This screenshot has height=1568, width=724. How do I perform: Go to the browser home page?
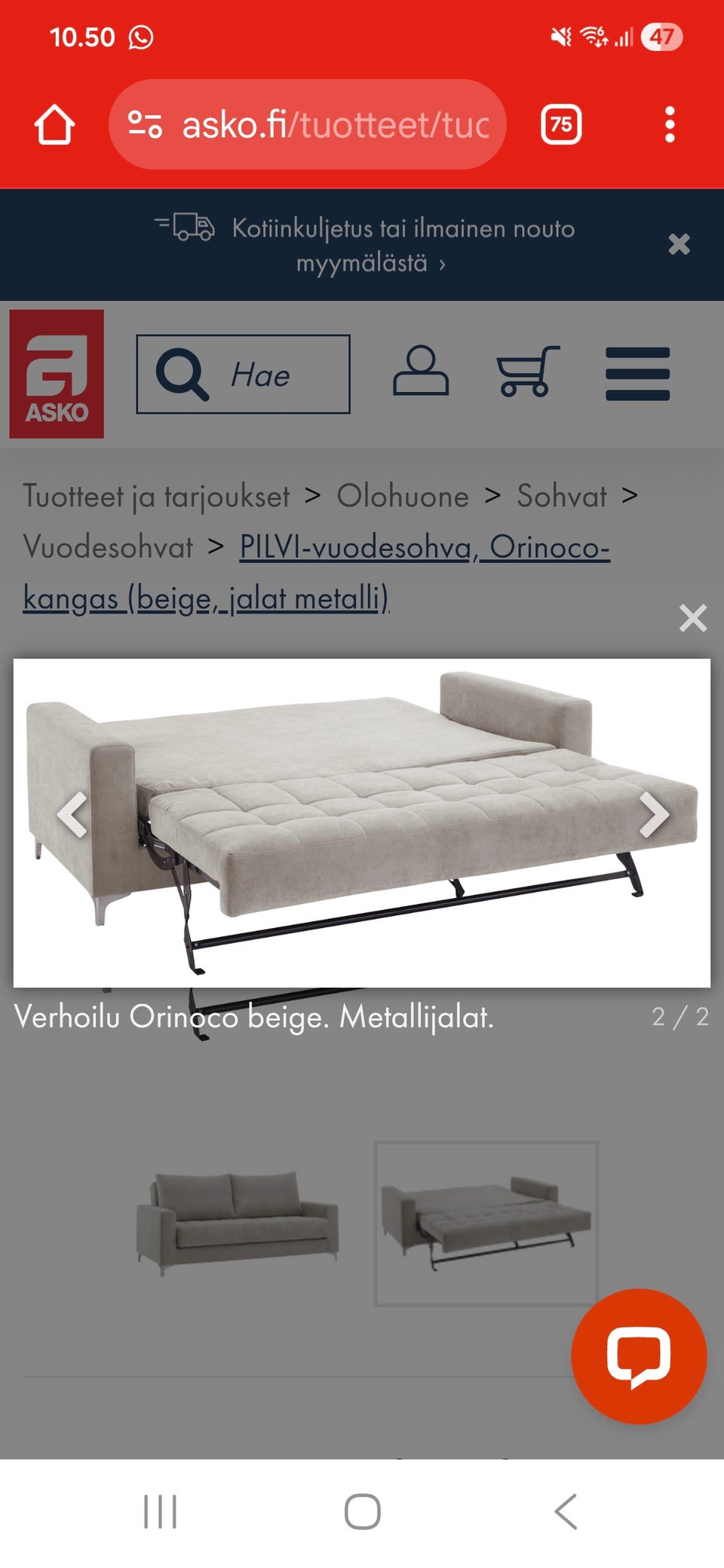point(54,124)
